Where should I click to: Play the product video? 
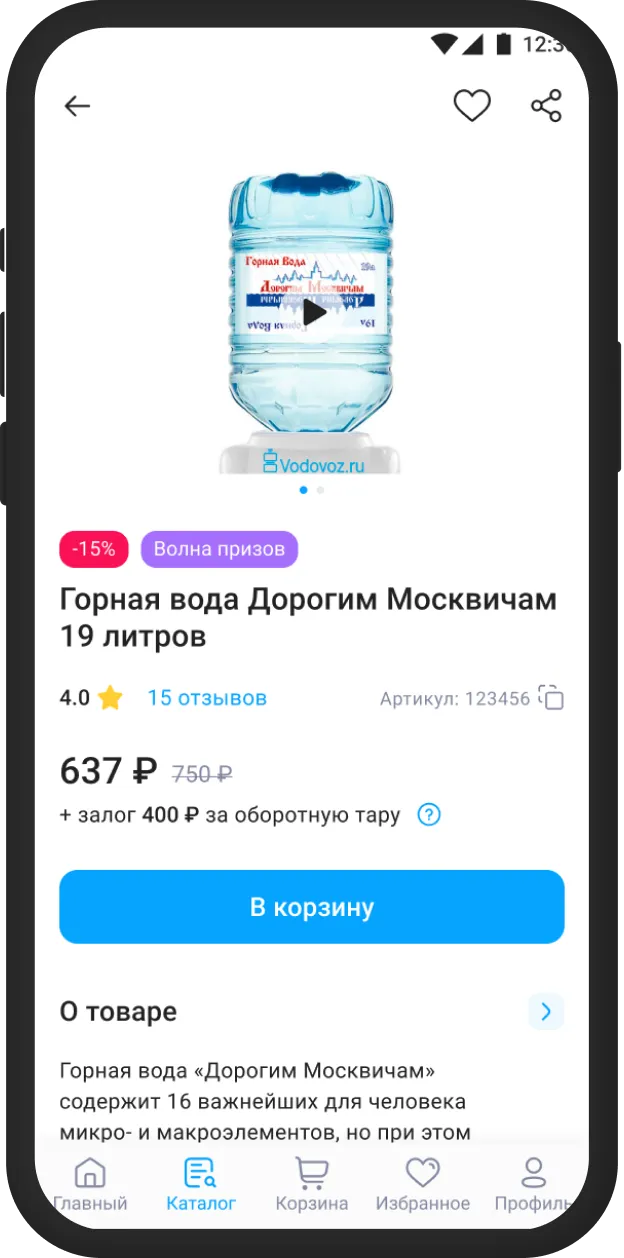click(x=314, y=313)
